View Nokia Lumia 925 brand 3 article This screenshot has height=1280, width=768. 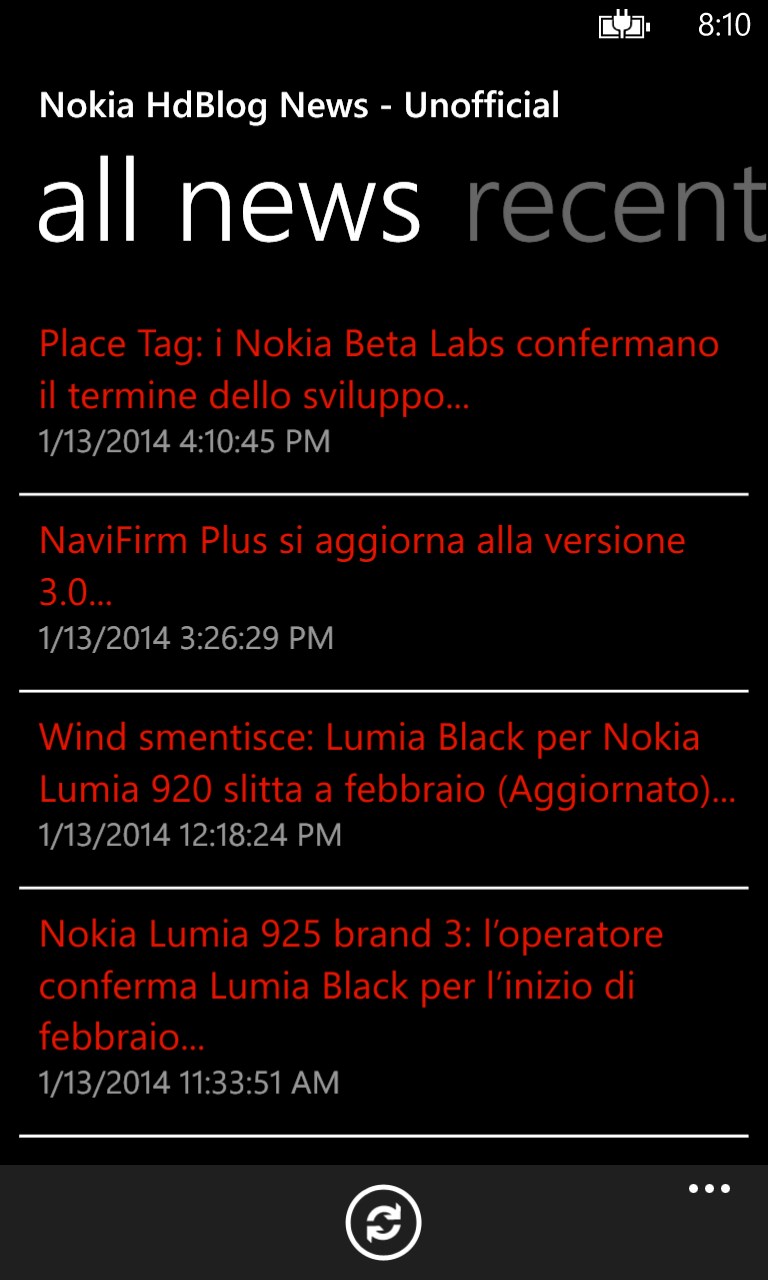(352, 986)
